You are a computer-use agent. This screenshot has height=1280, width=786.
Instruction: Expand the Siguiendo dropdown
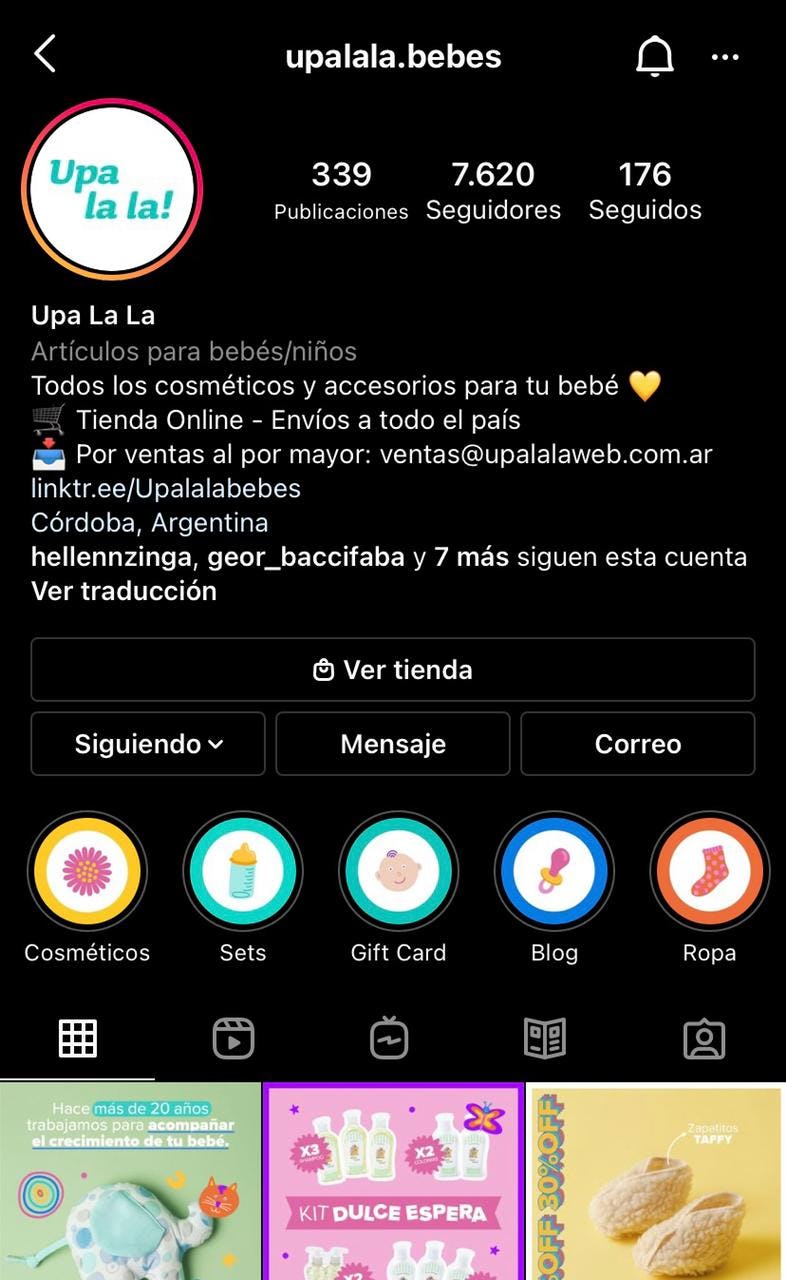tap(147, 744)
